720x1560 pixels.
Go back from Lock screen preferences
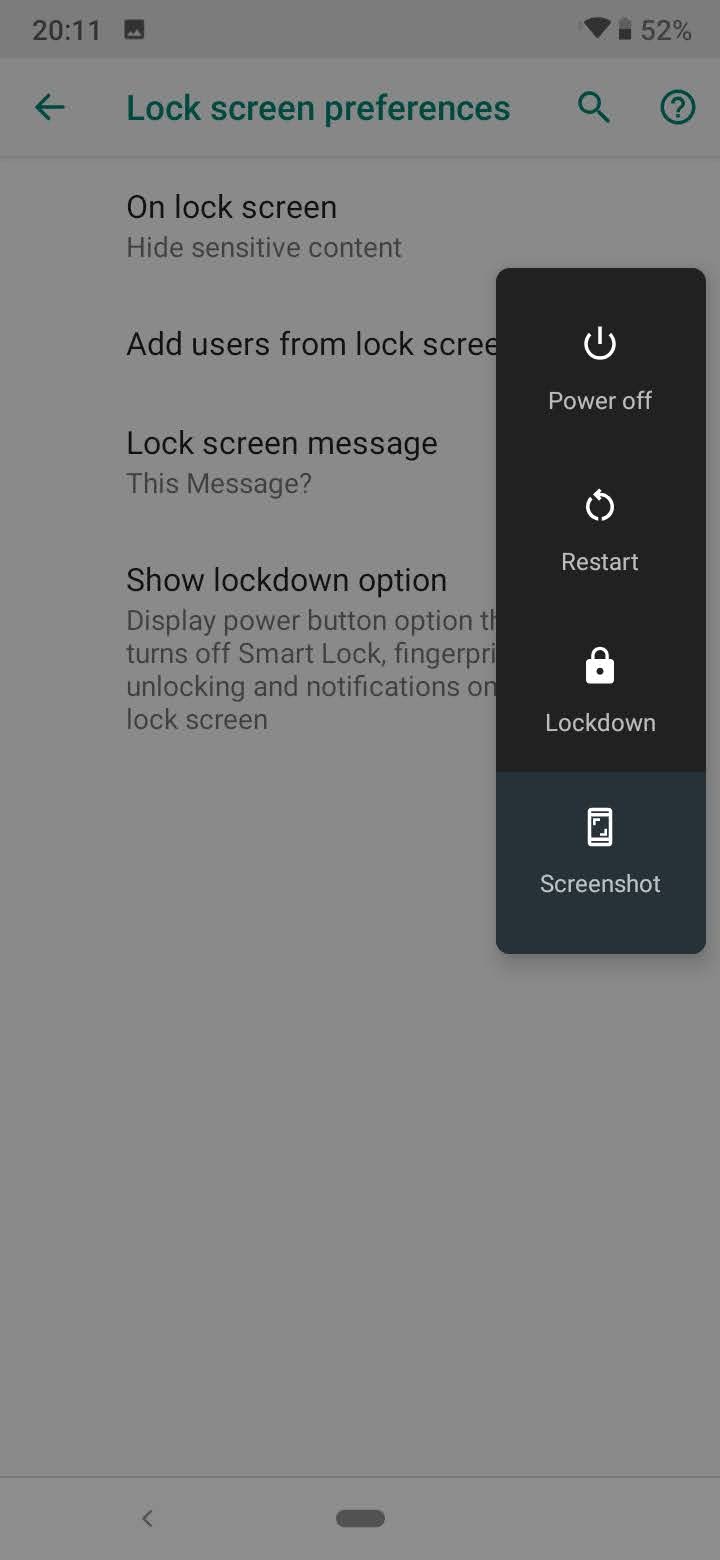(49, 107)
